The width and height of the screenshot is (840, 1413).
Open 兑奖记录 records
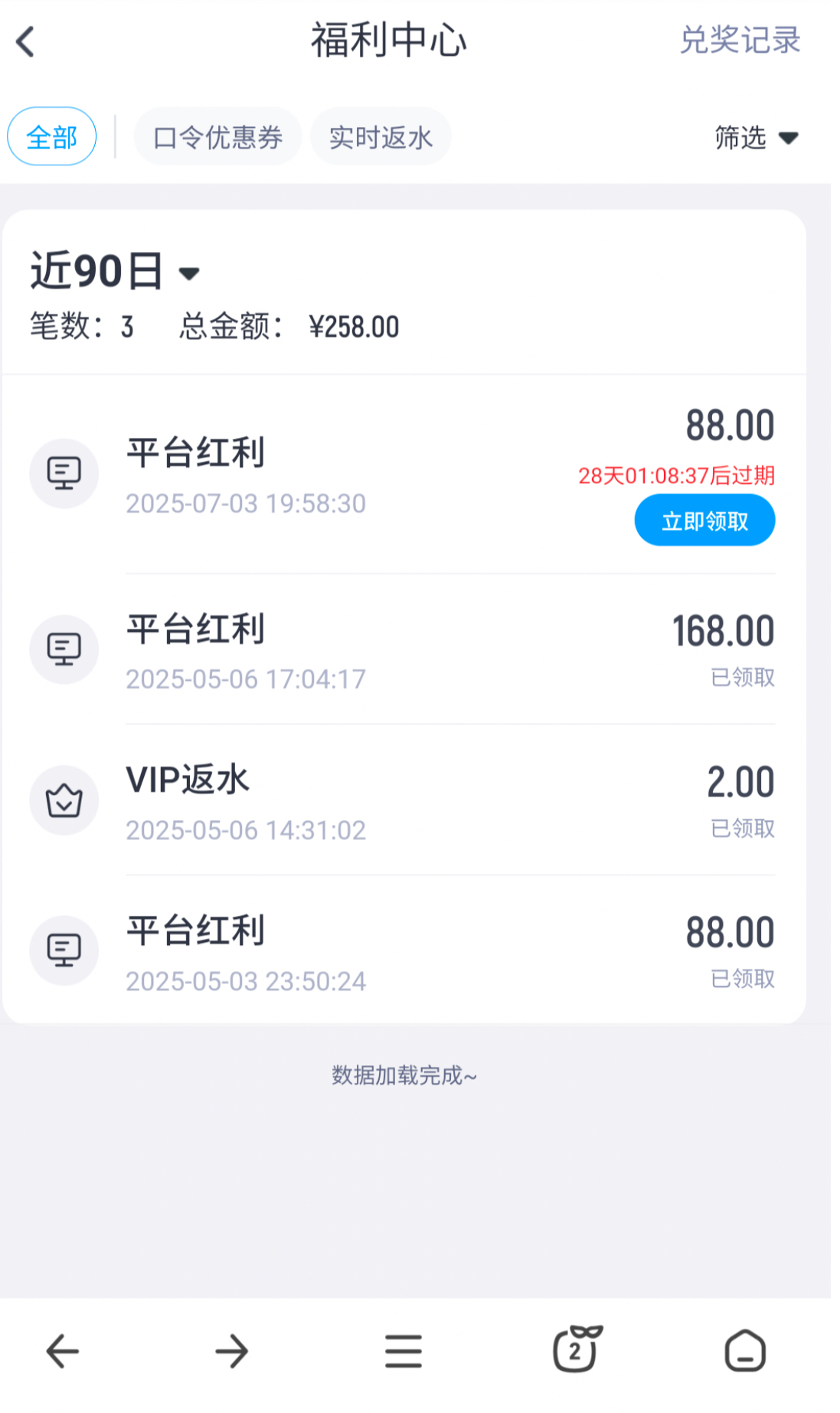740,40
